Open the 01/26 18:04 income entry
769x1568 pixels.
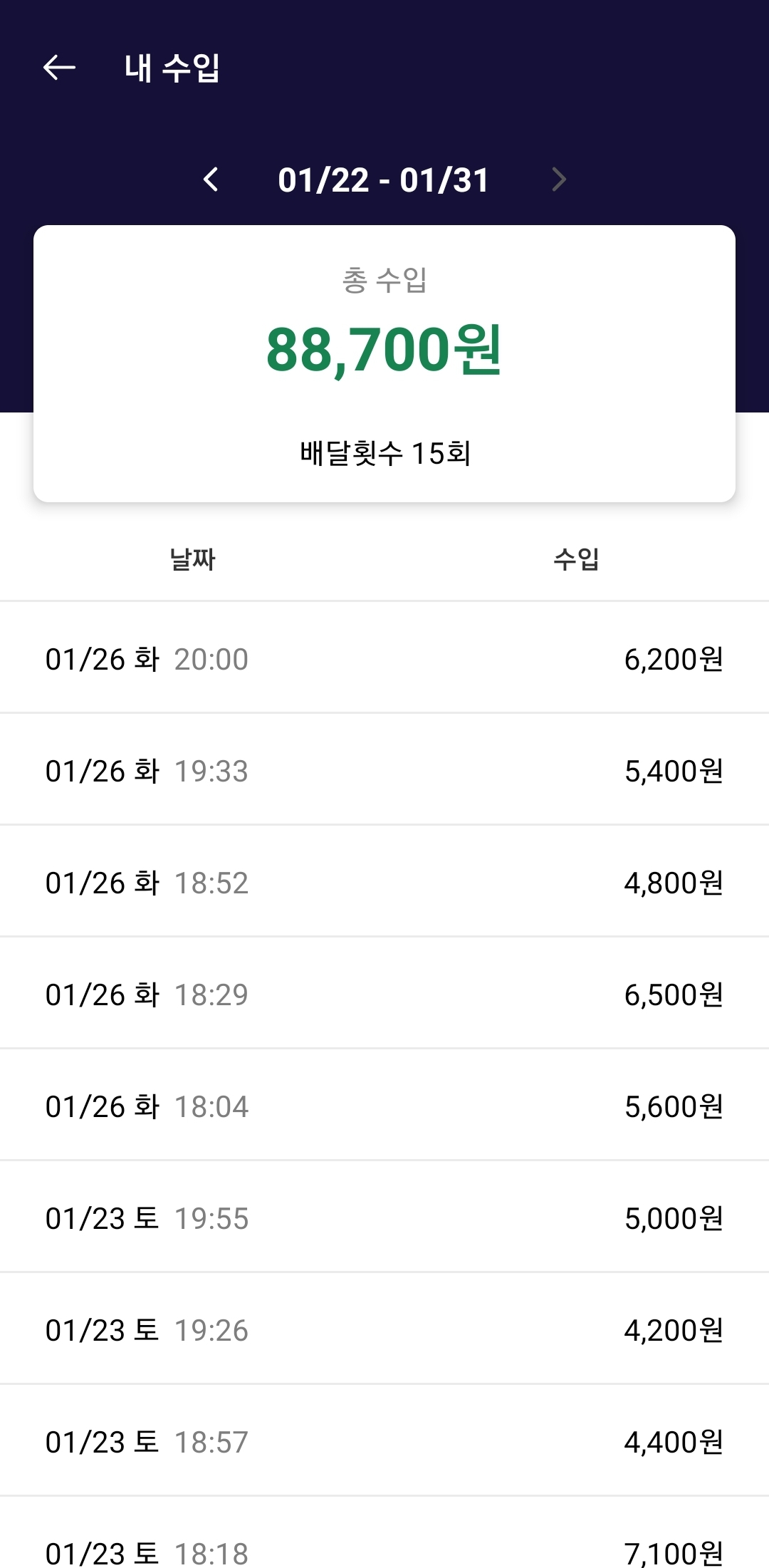pos(384,1105)
